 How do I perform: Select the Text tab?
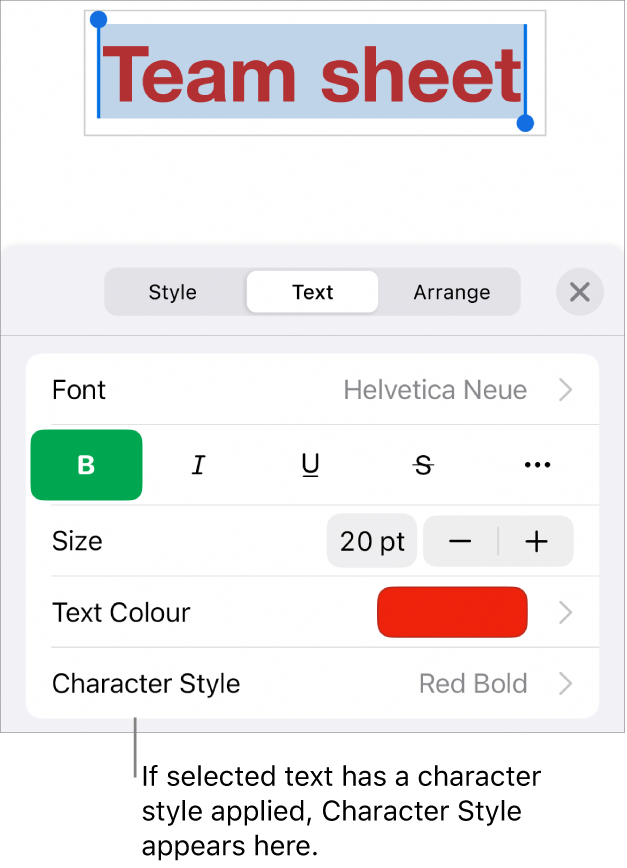(x=312, y=292)
